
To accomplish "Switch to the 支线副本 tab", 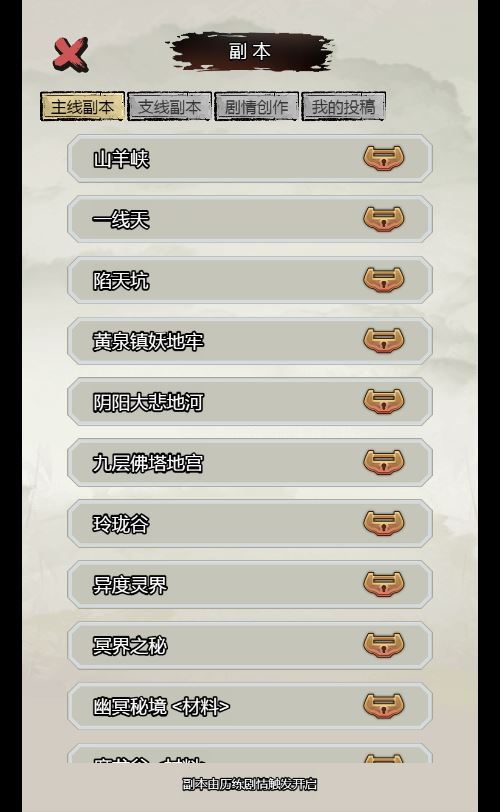I will coord(169,107).
